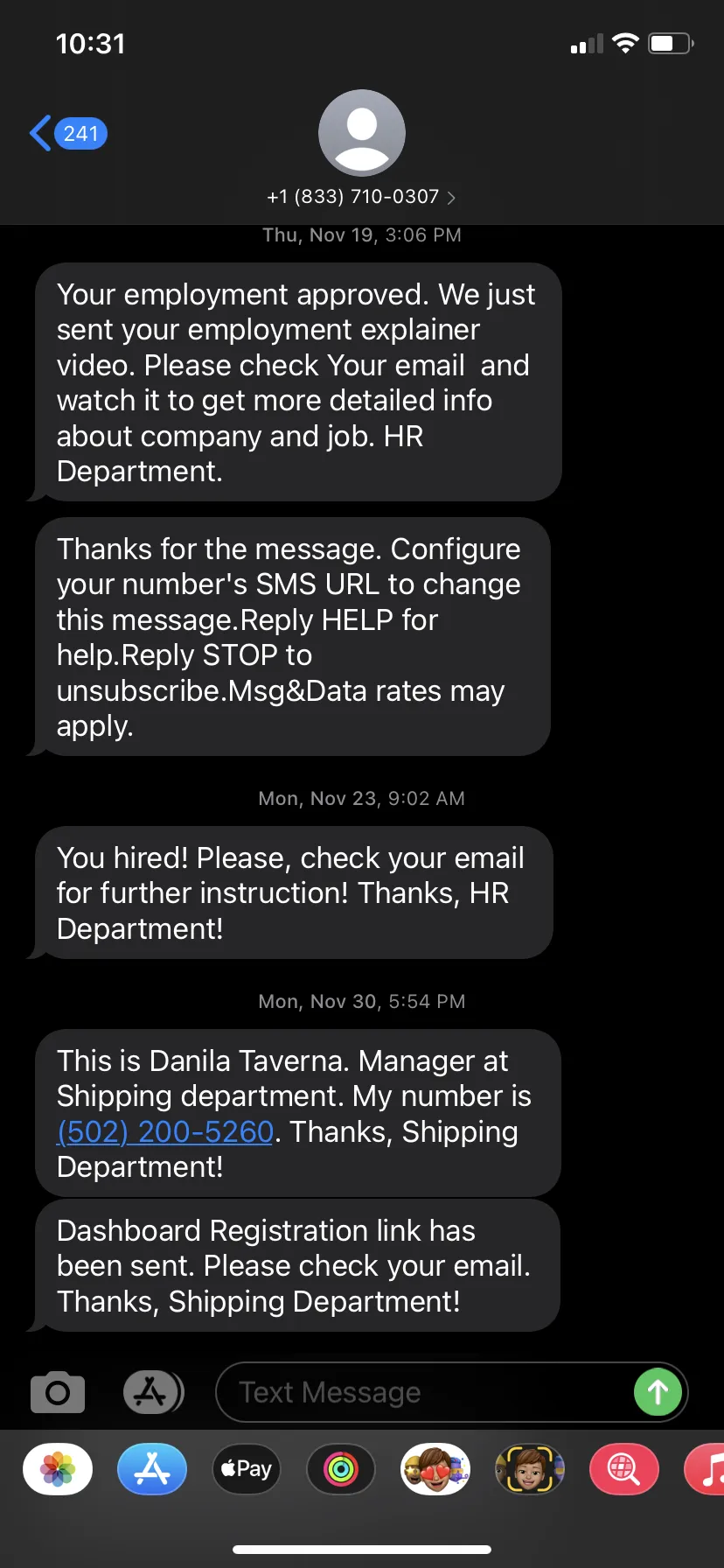Viewport: 724px width, 1568px height.
Task: Open the Memoji stickers app
Action: point(435,1469)
